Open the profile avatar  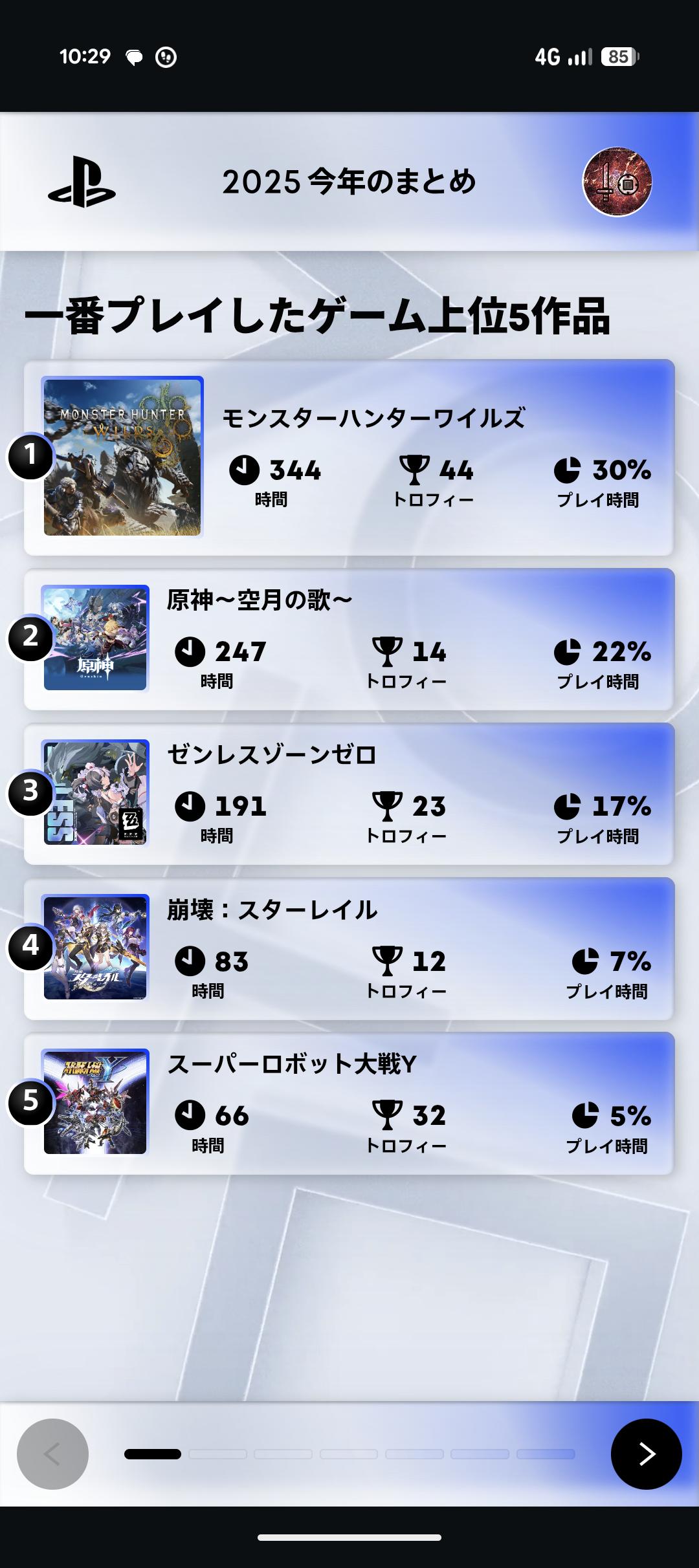tap(617, 182)
